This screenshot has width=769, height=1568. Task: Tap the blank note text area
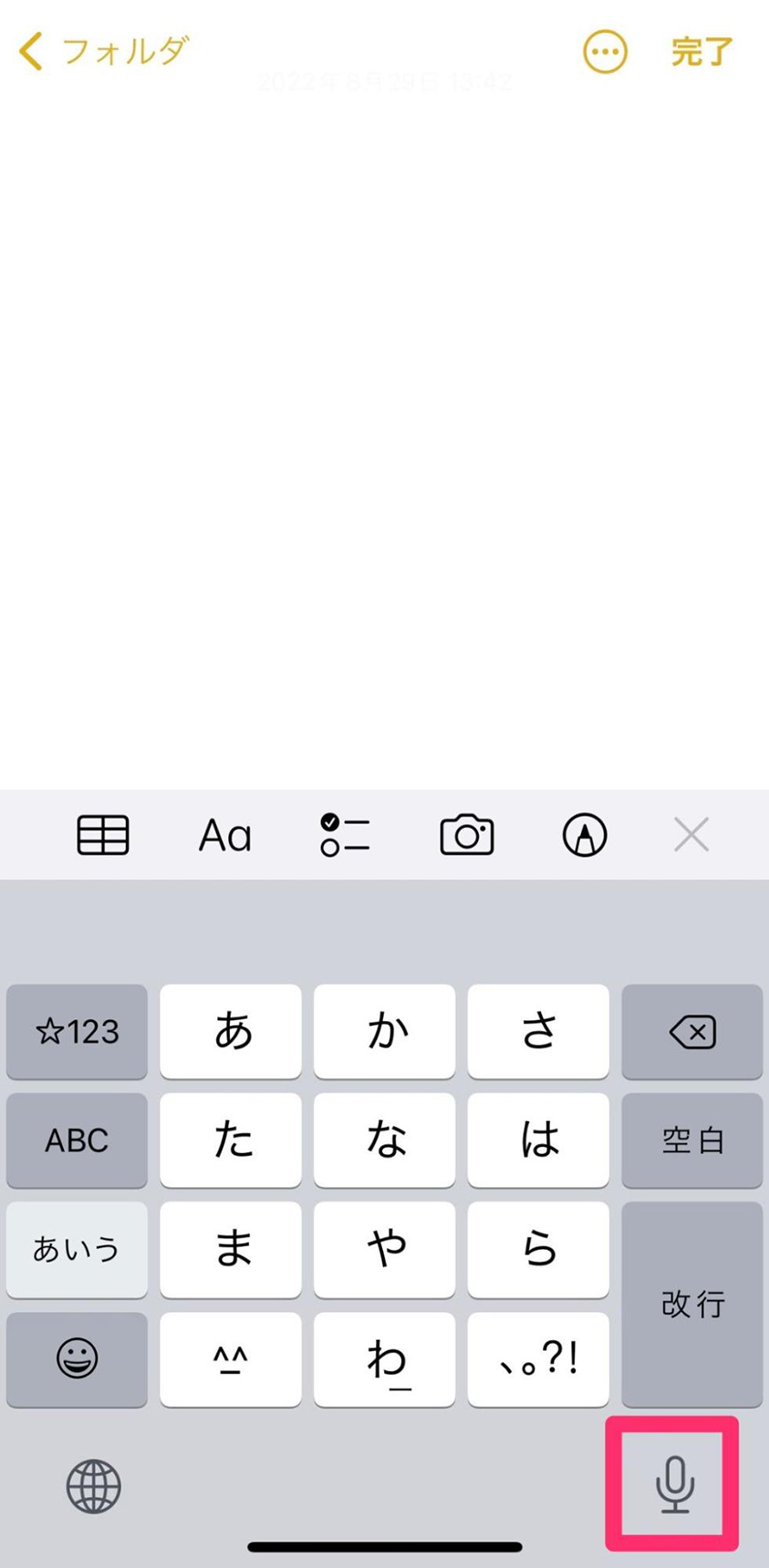coord(383,410)
